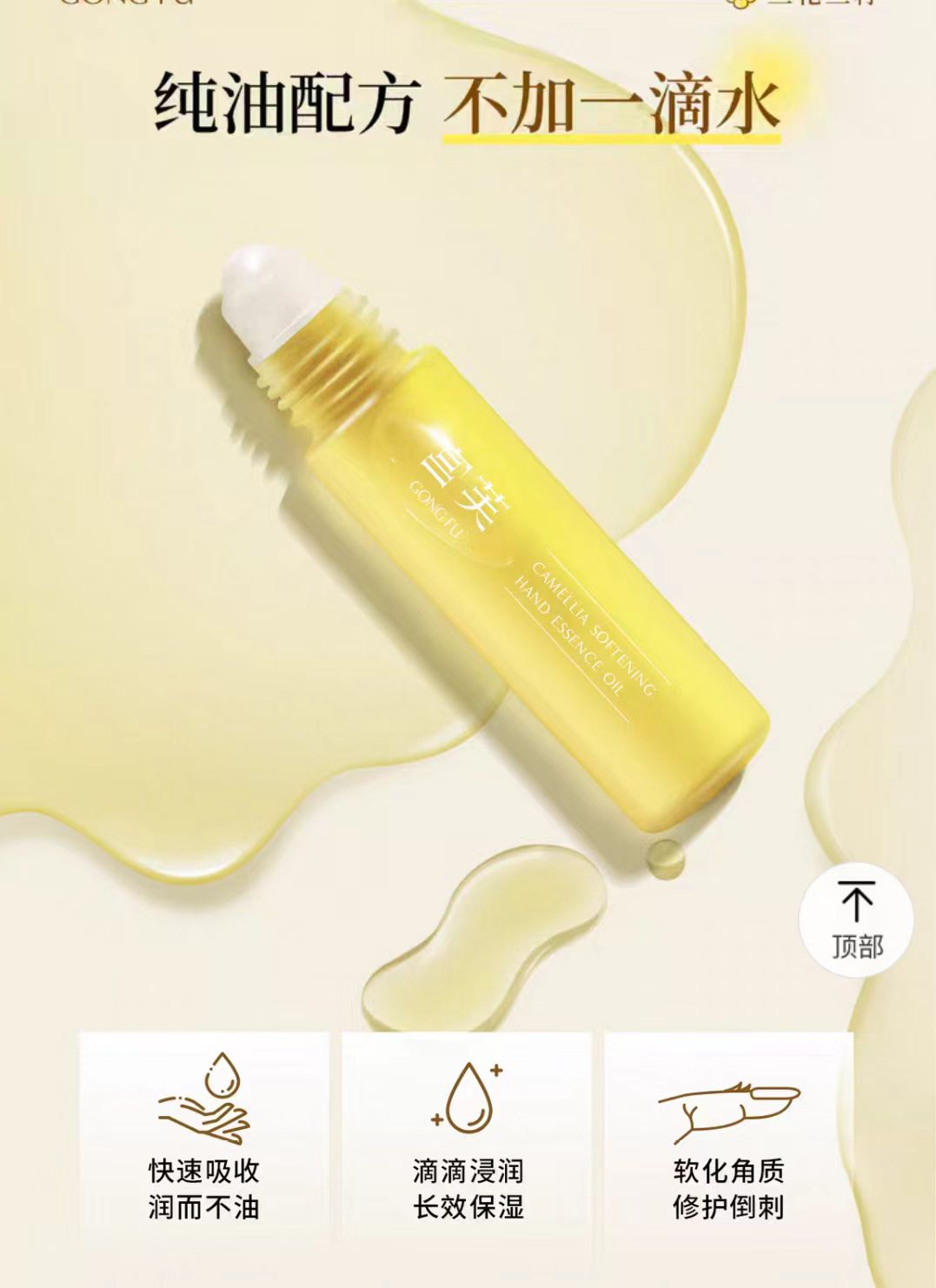The image size is (936, 1288).
Task: Tap the 顶部 back-to-top button
Action: click(x=856, y=920)
